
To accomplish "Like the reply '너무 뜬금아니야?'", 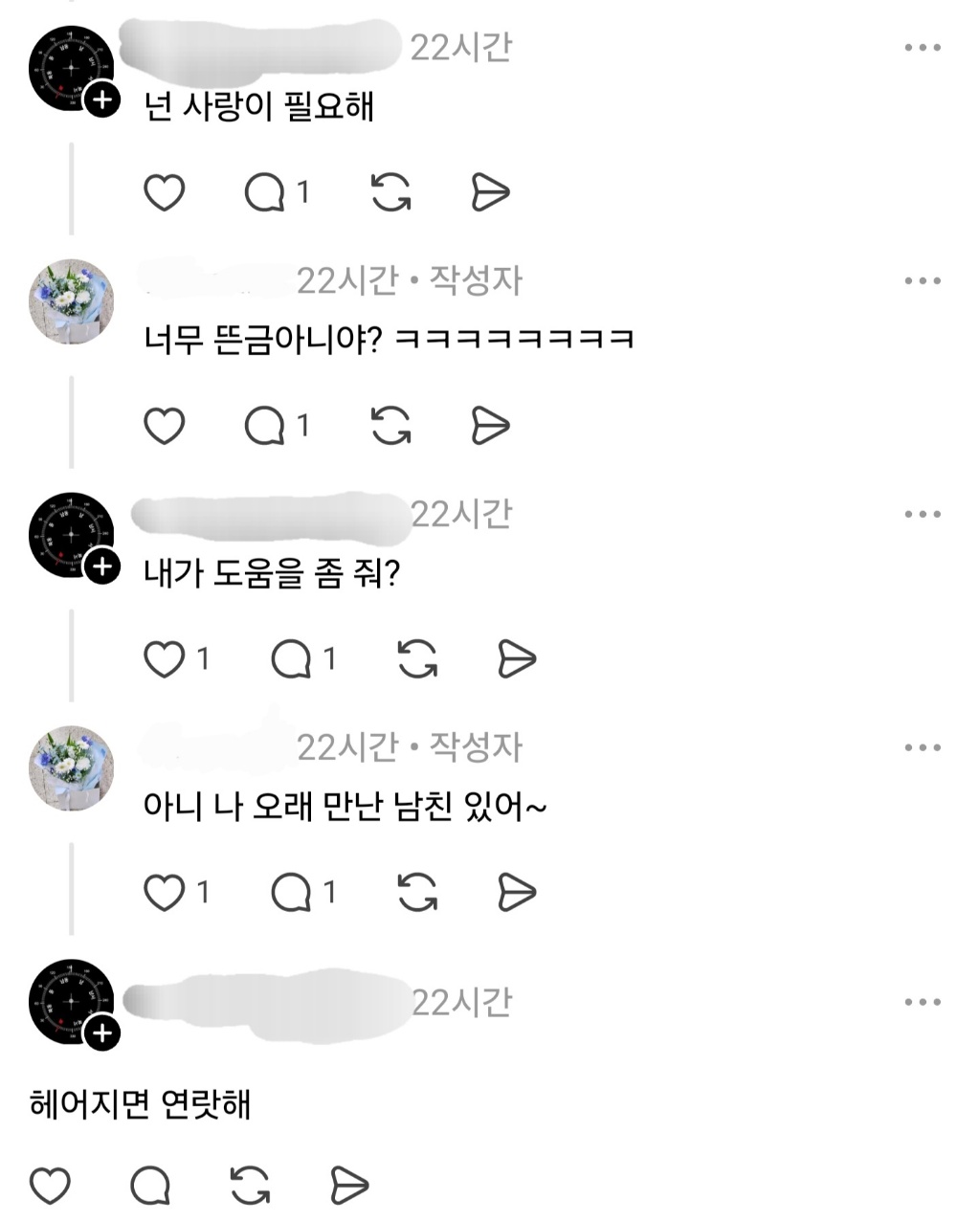I will (x=164, y=426).
